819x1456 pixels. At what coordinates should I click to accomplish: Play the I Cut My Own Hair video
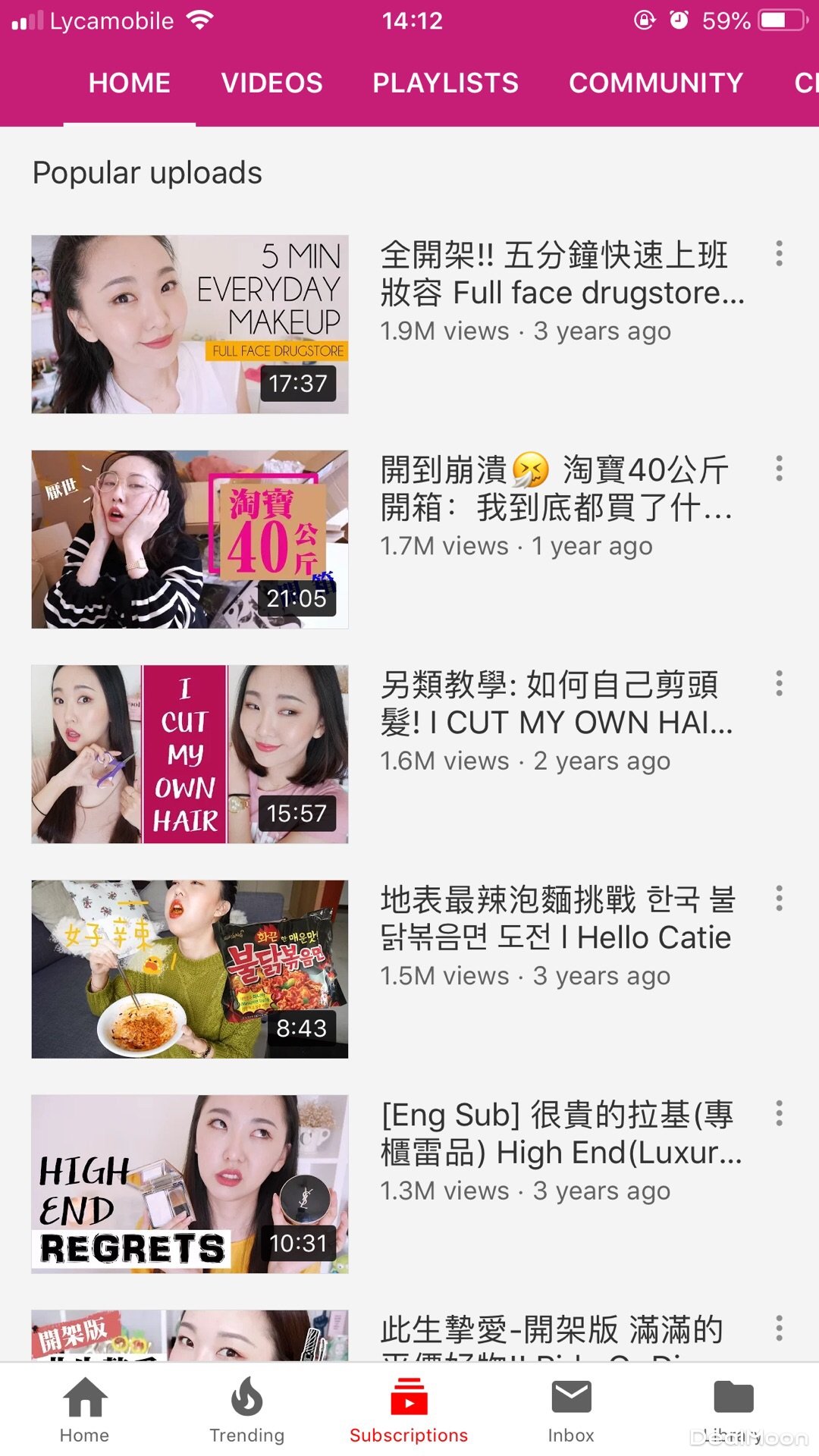[x=190, y=754]
